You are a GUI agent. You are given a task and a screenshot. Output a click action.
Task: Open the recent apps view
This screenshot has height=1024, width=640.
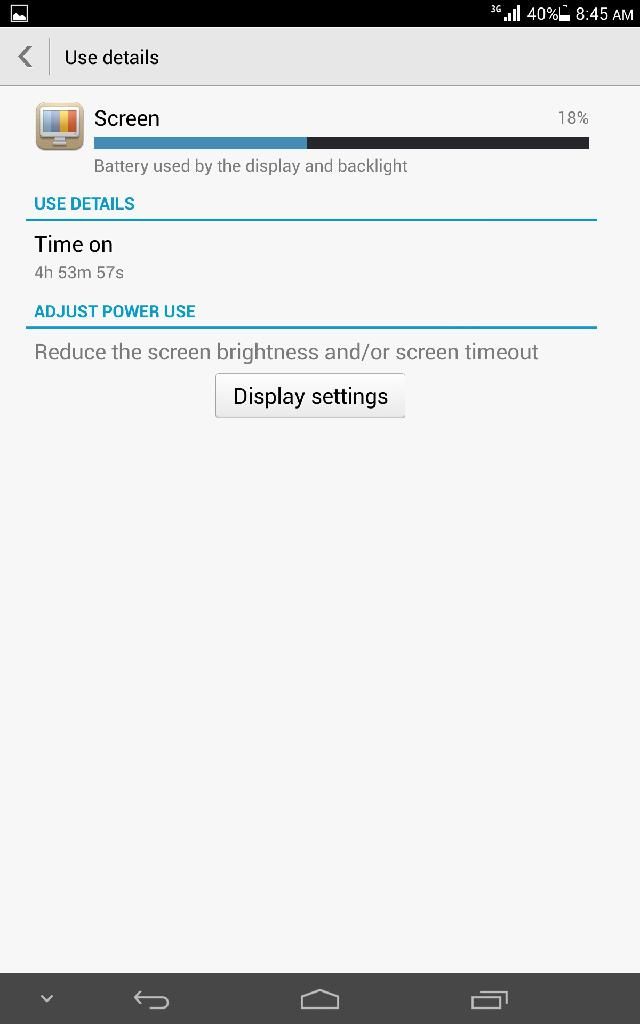tap(489, 999)
